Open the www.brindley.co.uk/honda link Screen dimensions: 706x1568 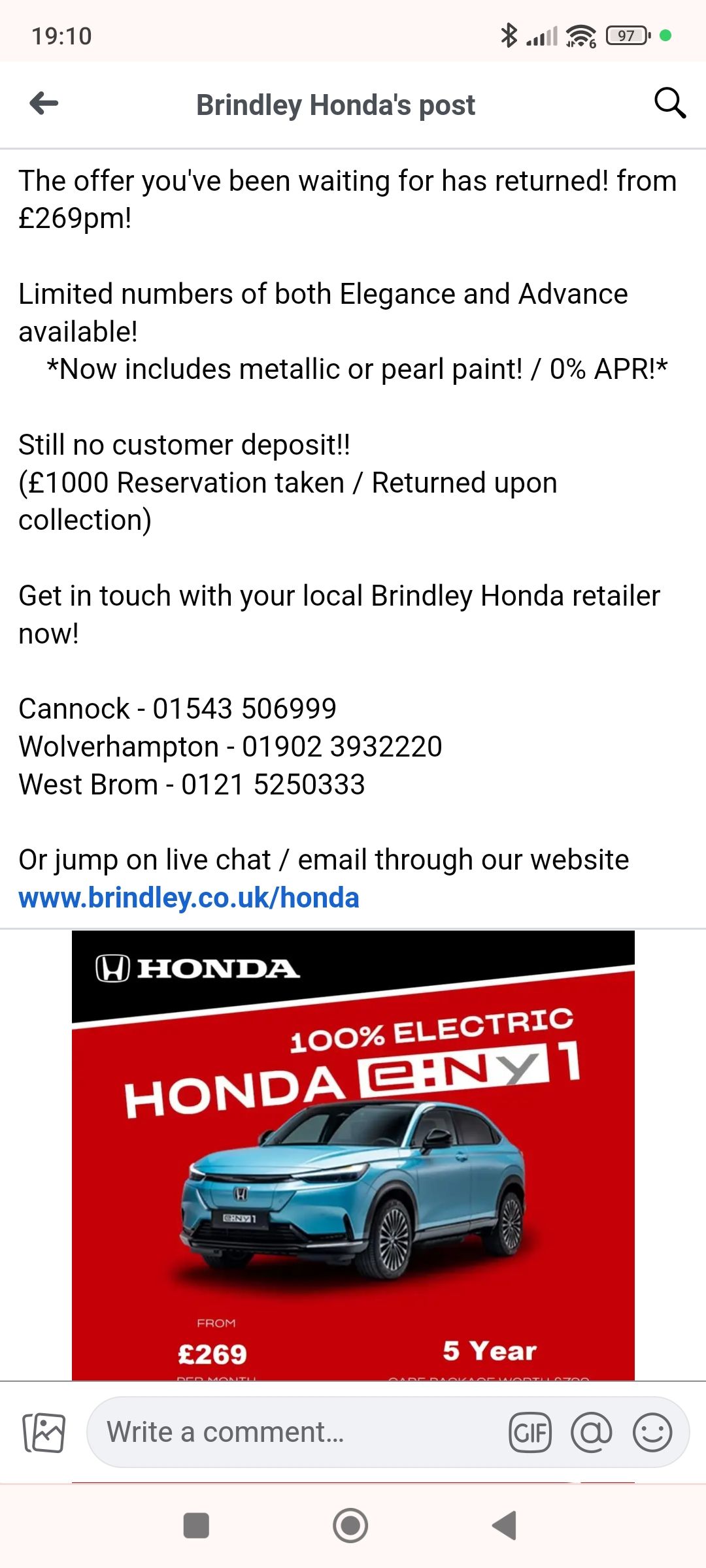pos(189,898)
